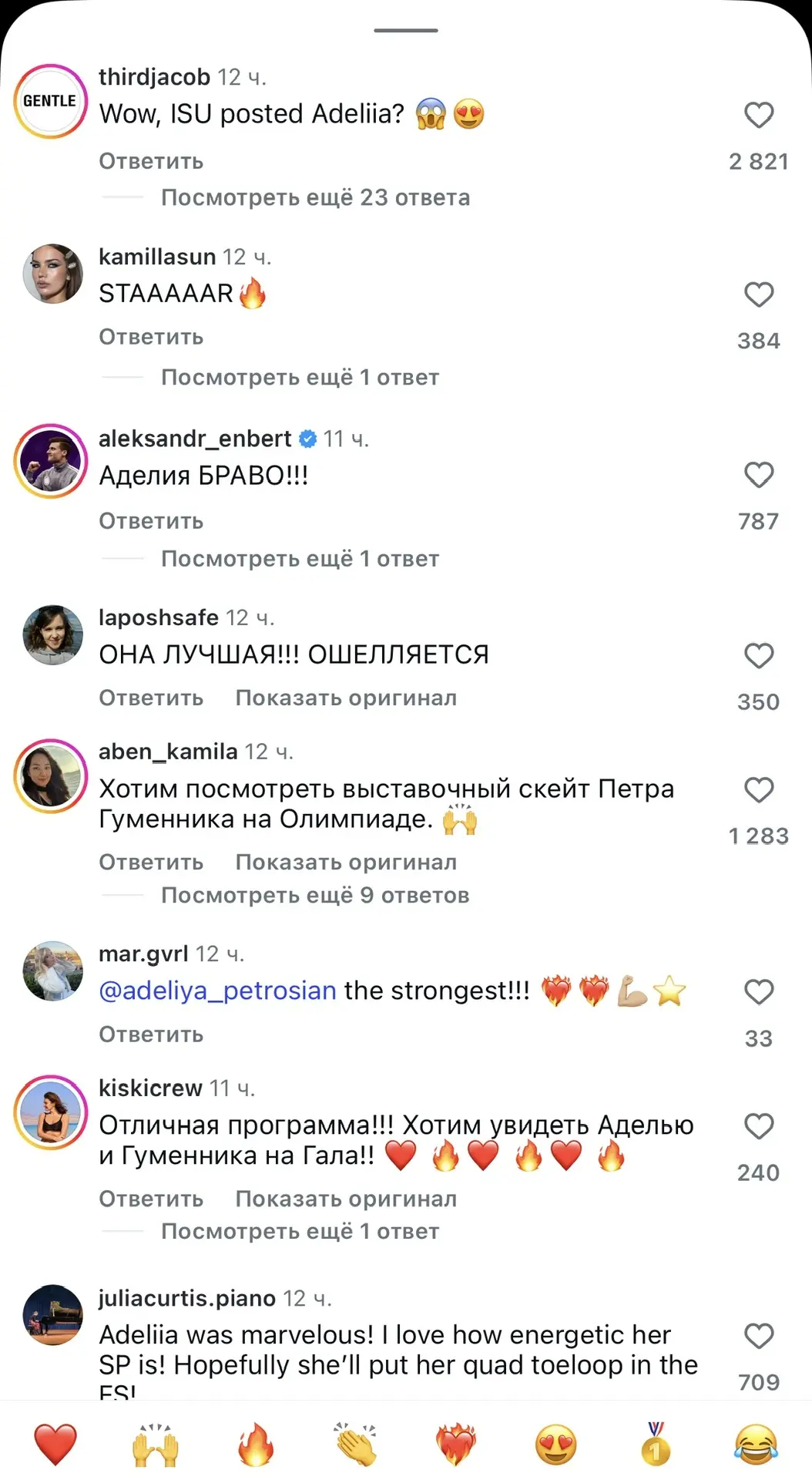Image resolution: width=812 pixels, height=1480 pixels.
Task: Reply to mar.gvrl's comment
Action: tap(151, 1034)
